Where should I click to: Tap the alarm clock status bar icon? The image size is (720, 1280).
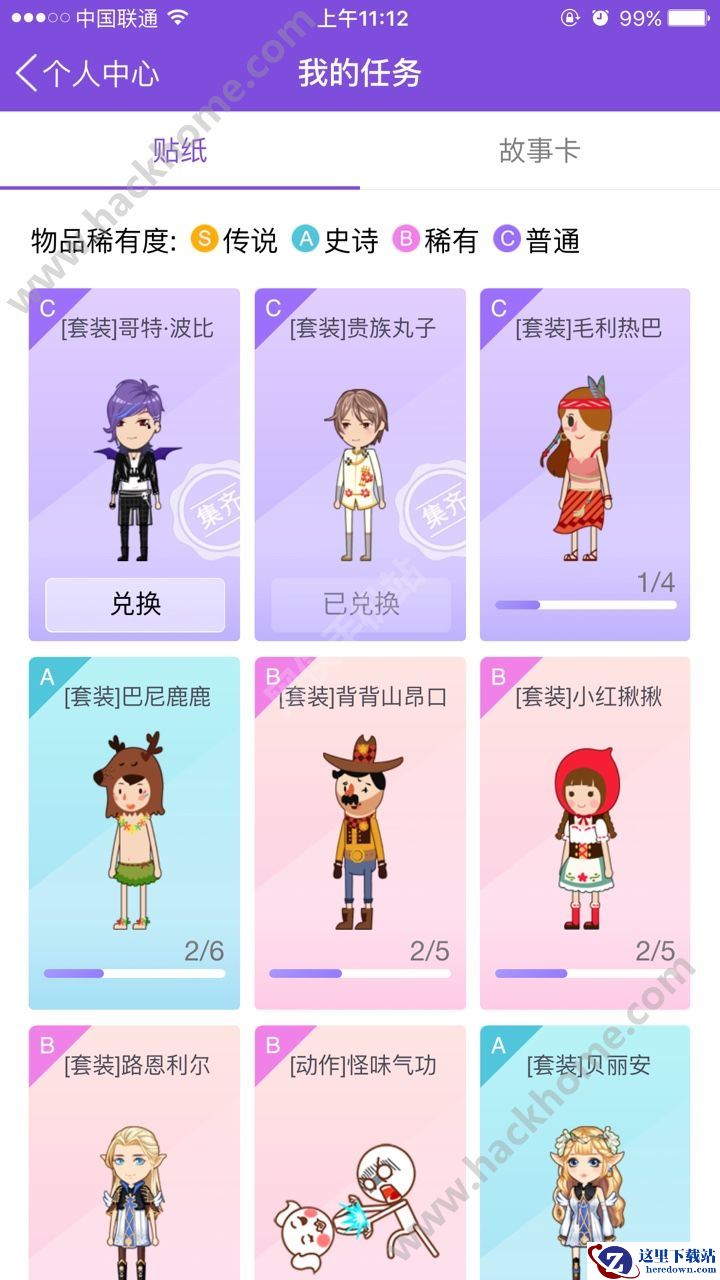[600, 16]
